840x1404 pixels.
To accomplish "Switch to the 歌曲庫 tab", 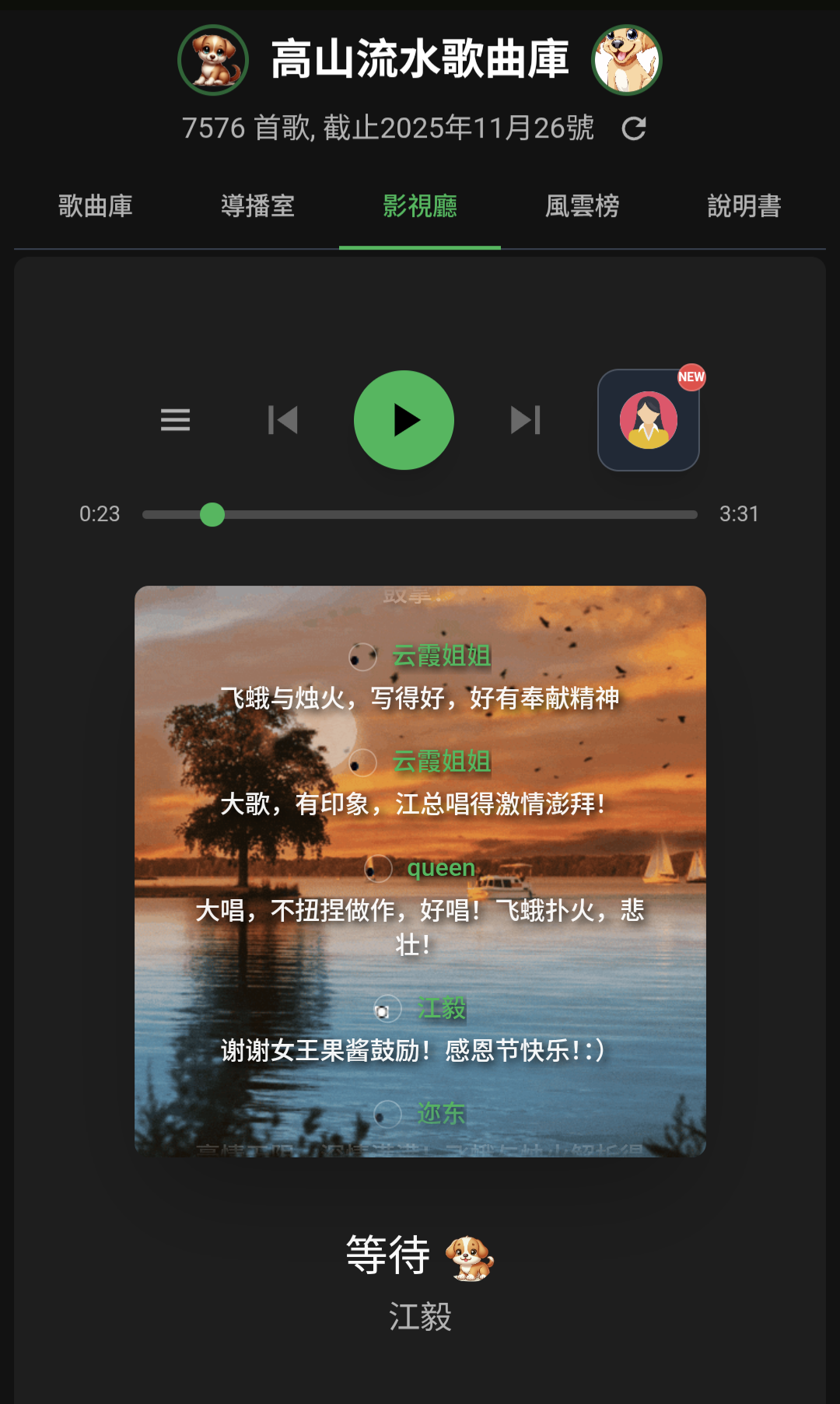I will (x=96, y=206).
